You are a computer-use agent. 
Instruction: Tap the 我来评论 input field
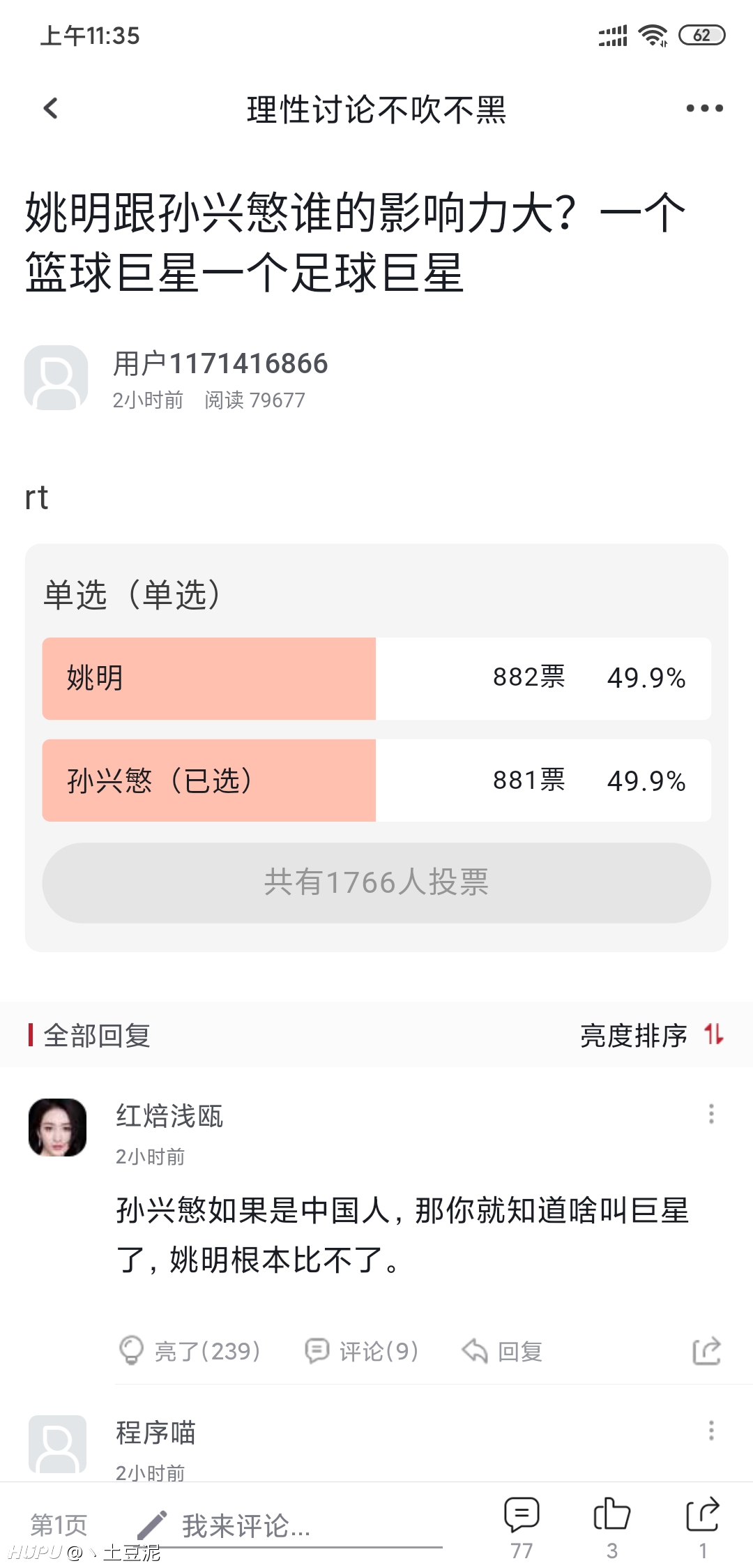click(x=289, y=1526)
